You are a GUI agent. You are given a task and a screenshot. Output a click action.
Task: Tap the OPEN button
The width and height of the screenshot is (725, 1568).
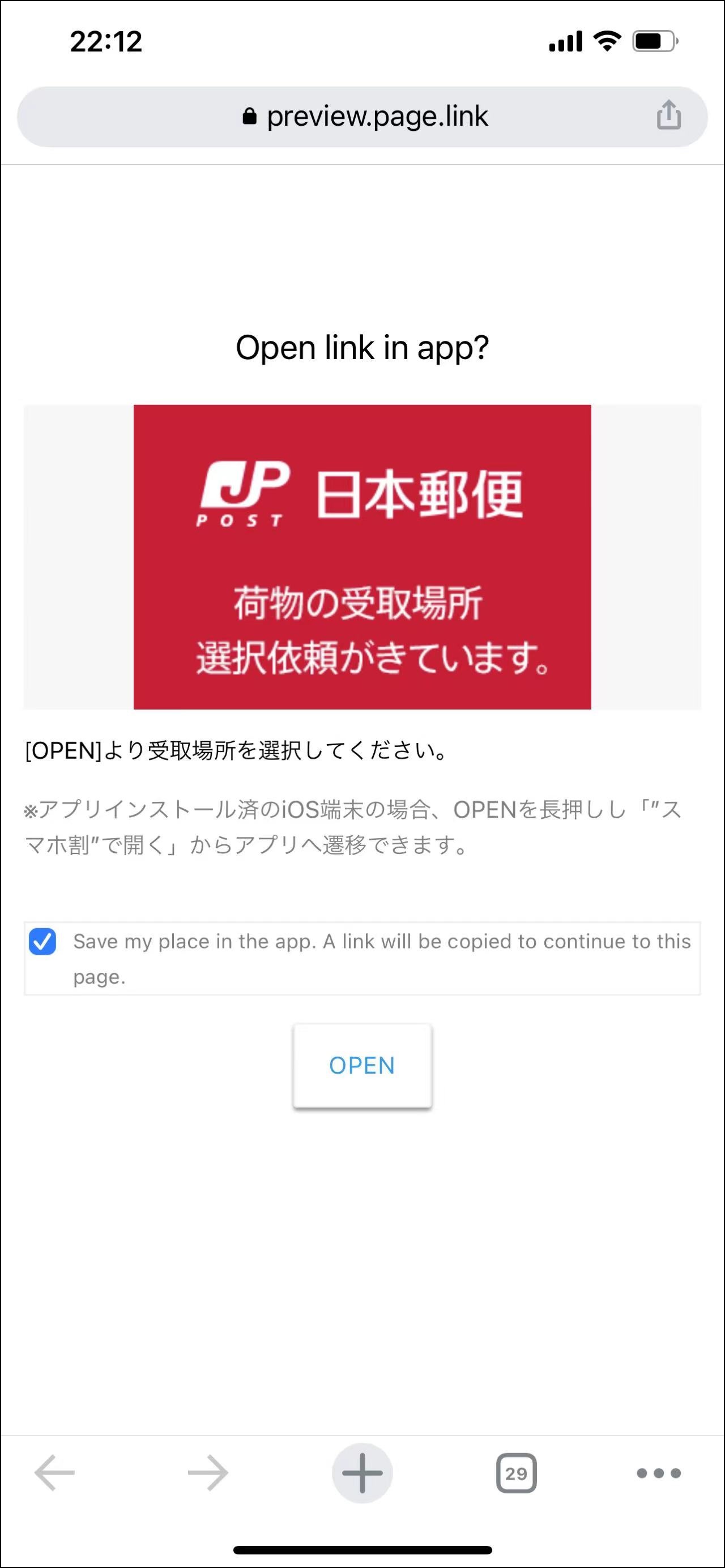coord(362,1065)
